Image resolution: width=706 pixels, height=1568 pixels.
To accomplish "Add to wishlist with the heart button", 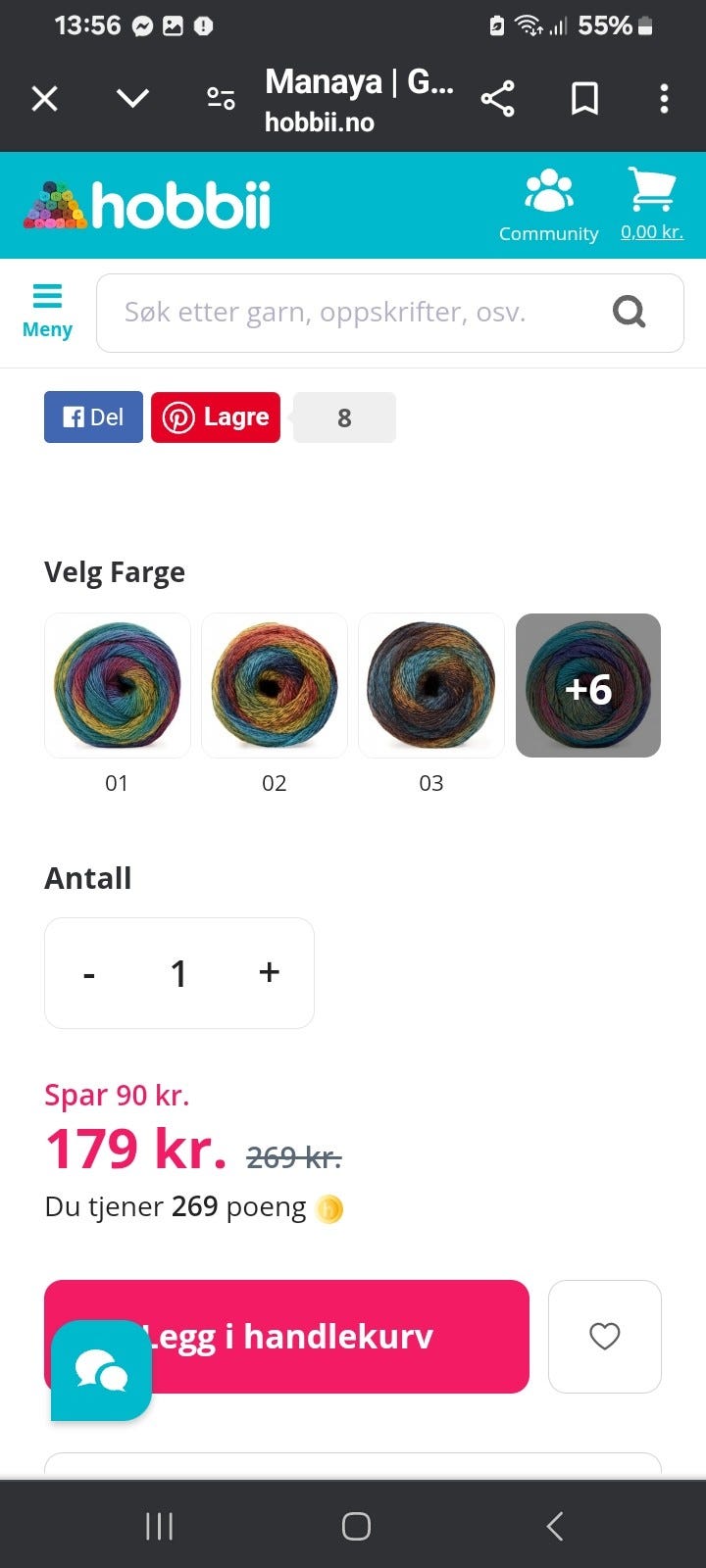I will (605, 1336).
